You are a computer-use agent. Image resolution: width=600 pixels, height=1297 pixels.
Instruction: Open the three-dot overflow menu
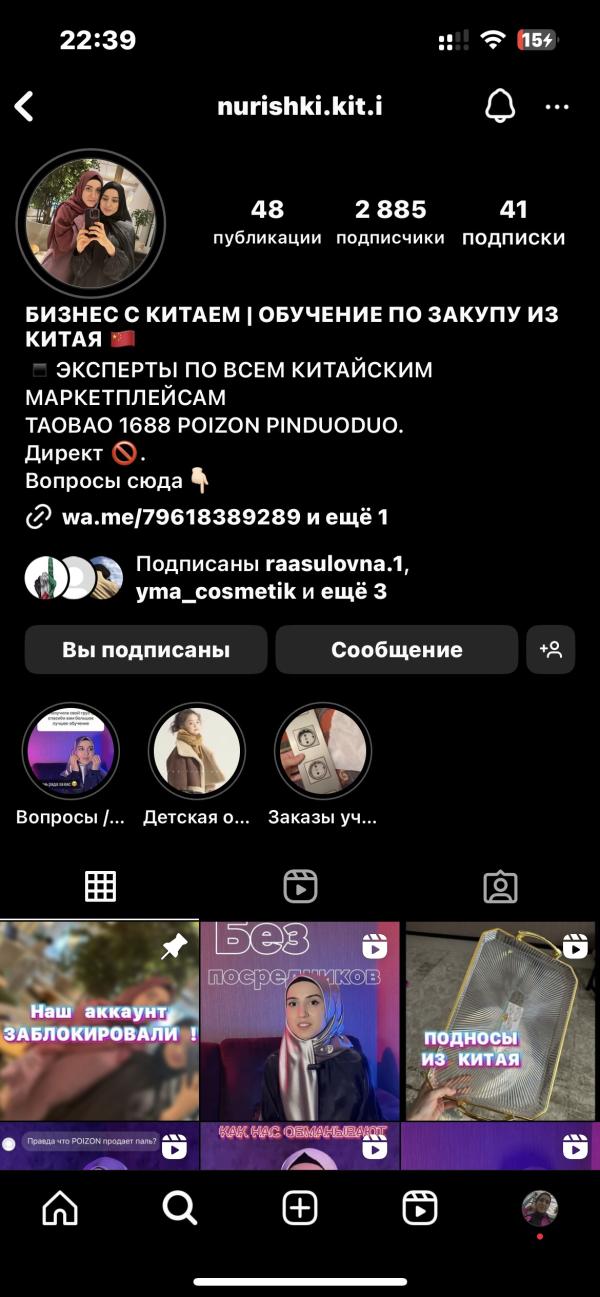[x=557, y=106]
